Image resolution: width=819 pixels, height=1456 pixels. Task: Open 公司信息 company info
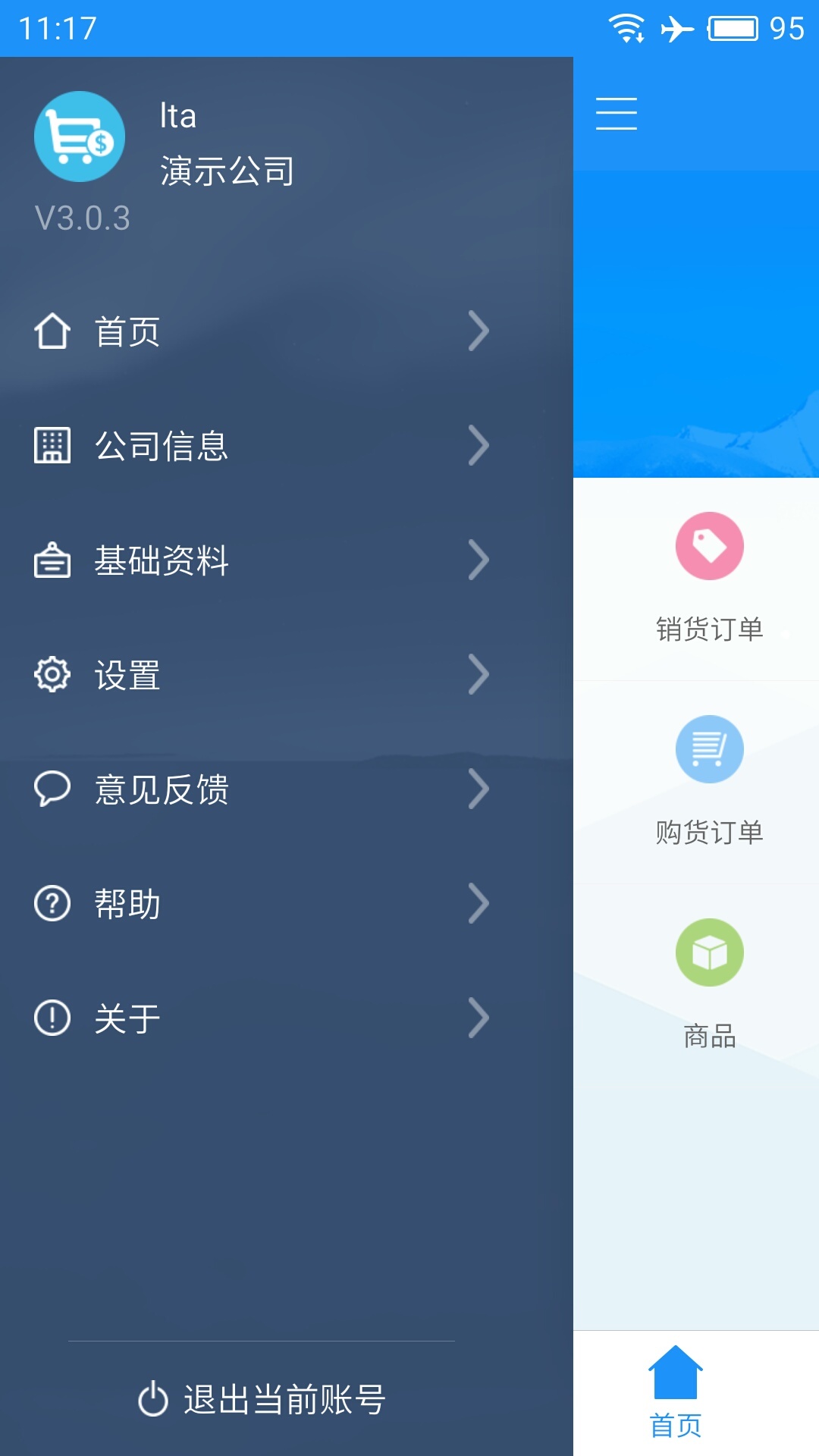[x=262, y=446]
